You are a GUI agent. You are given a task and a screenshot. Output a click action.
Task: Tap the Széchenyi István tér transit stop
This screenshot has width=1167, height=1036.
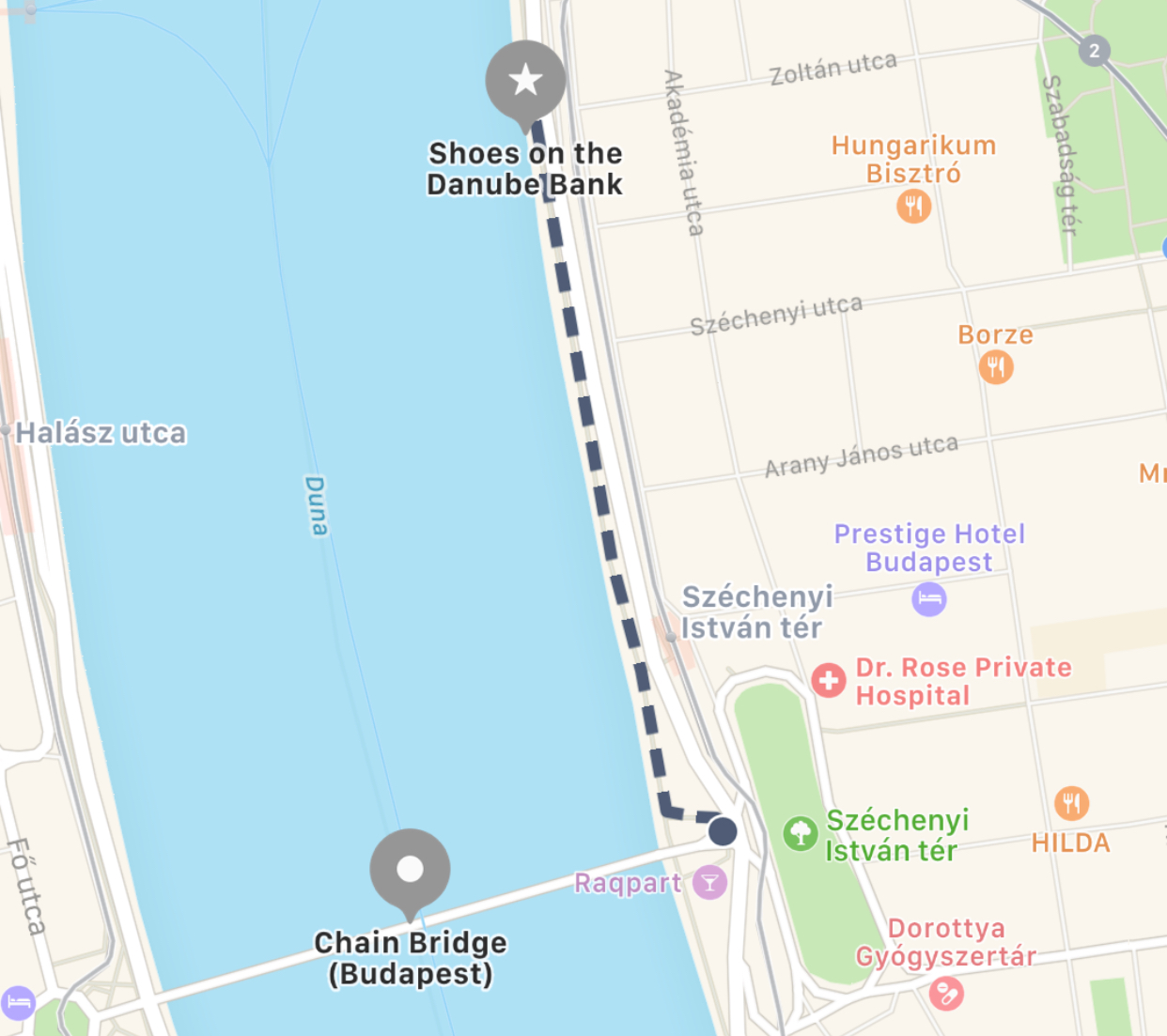pos(671,637)
